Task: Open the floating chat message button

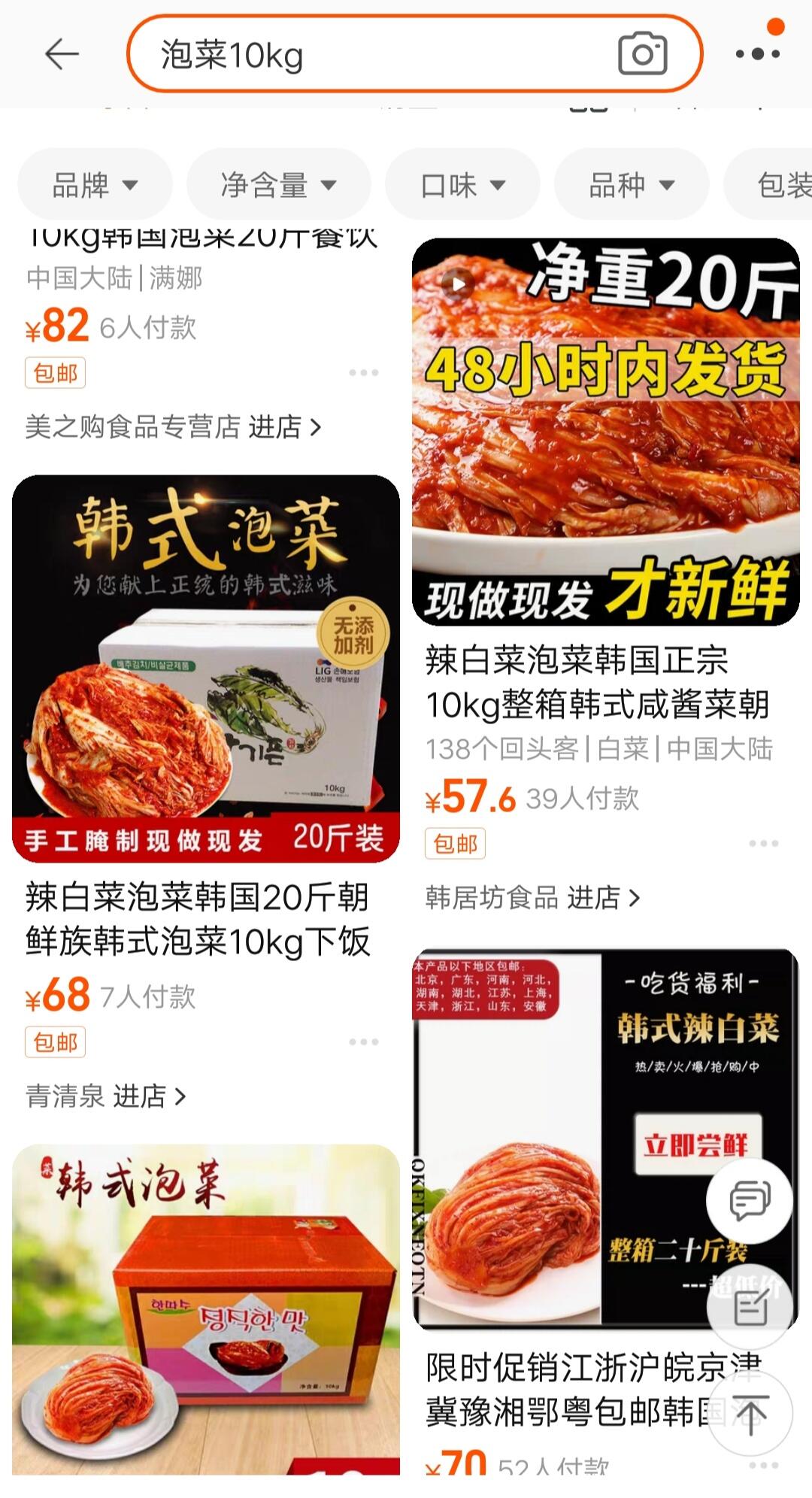Action: (750, 1200)
